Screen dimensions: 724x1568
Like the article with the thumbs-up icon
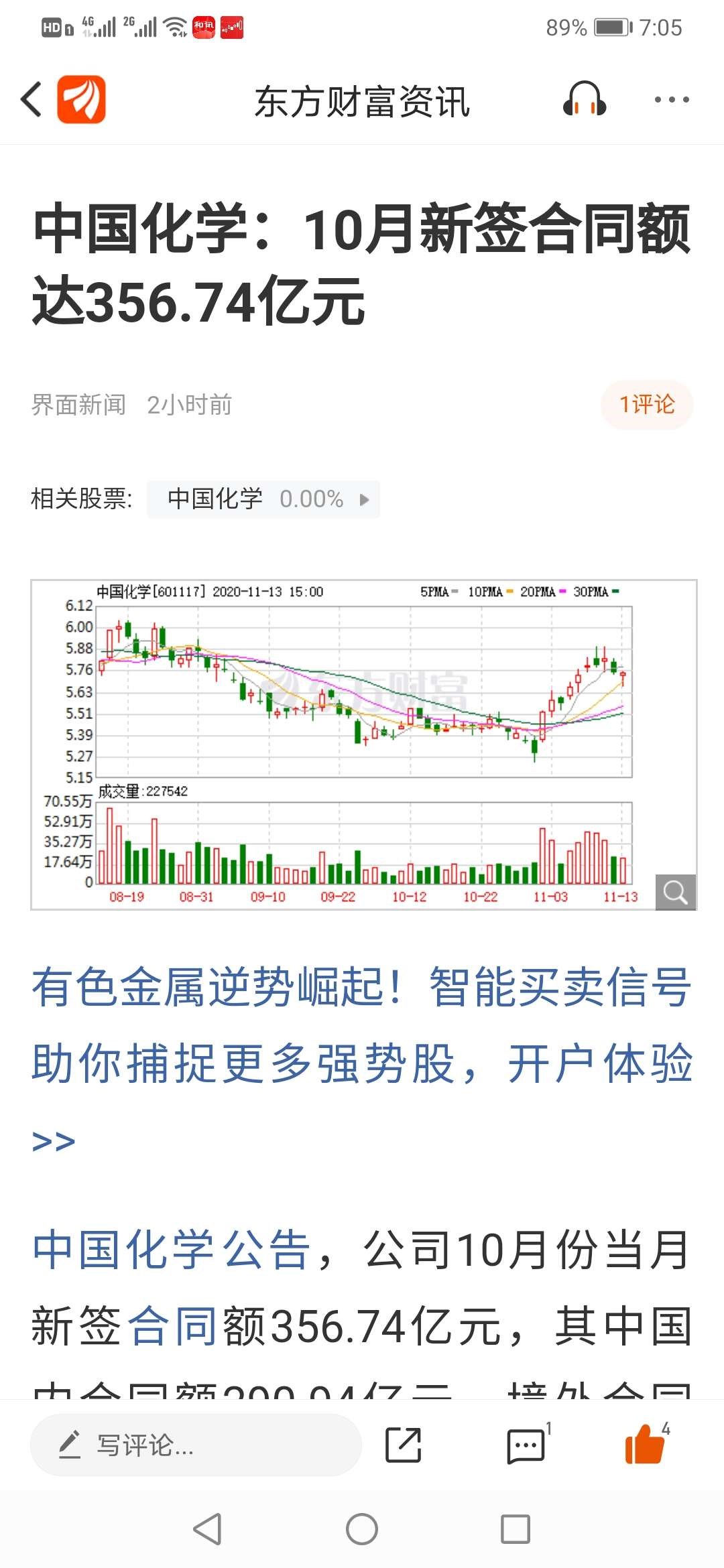coord(646,1443)
